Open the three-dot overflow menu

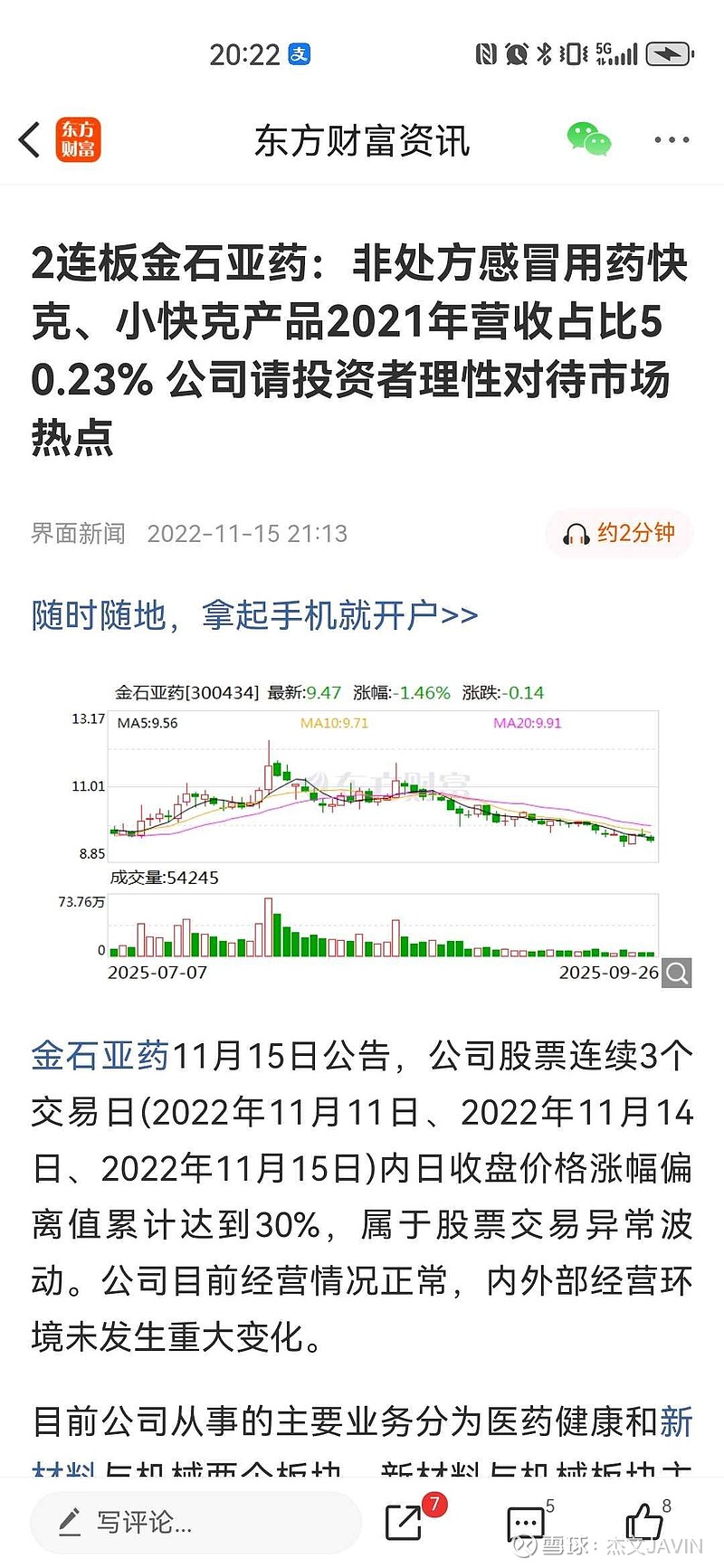pyautogui.click(x=672, y=140)
